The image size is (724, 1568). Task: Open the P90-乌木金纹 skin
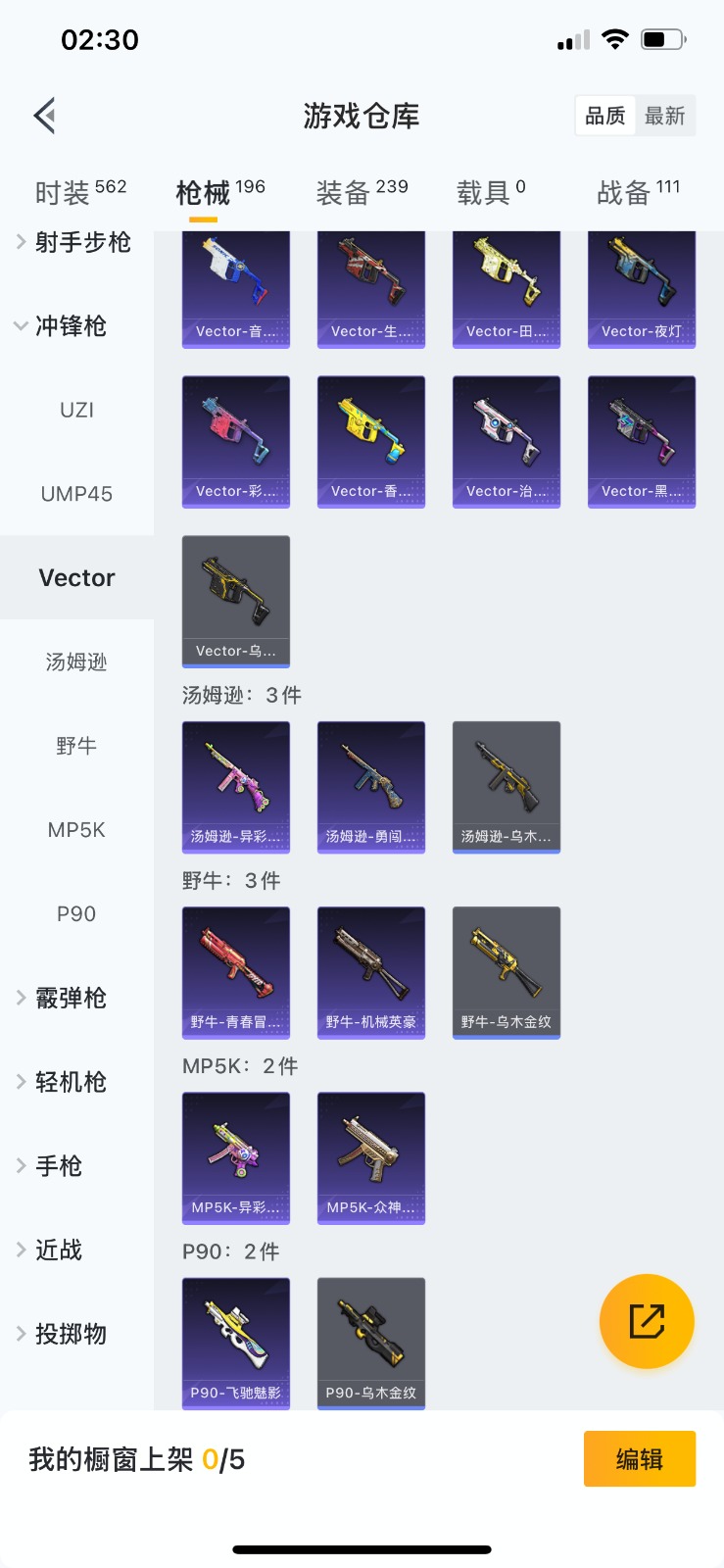(x=371, y=1343)
